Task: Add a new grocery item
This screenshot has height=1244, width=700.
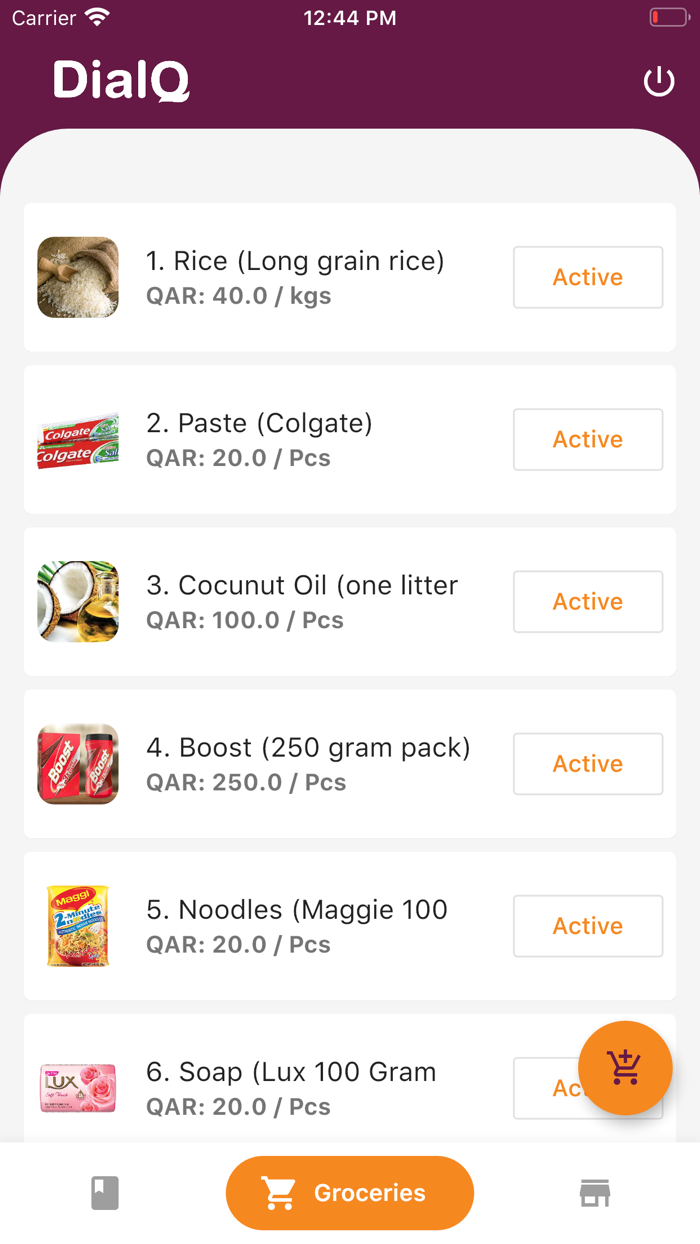Action: 625,1067
